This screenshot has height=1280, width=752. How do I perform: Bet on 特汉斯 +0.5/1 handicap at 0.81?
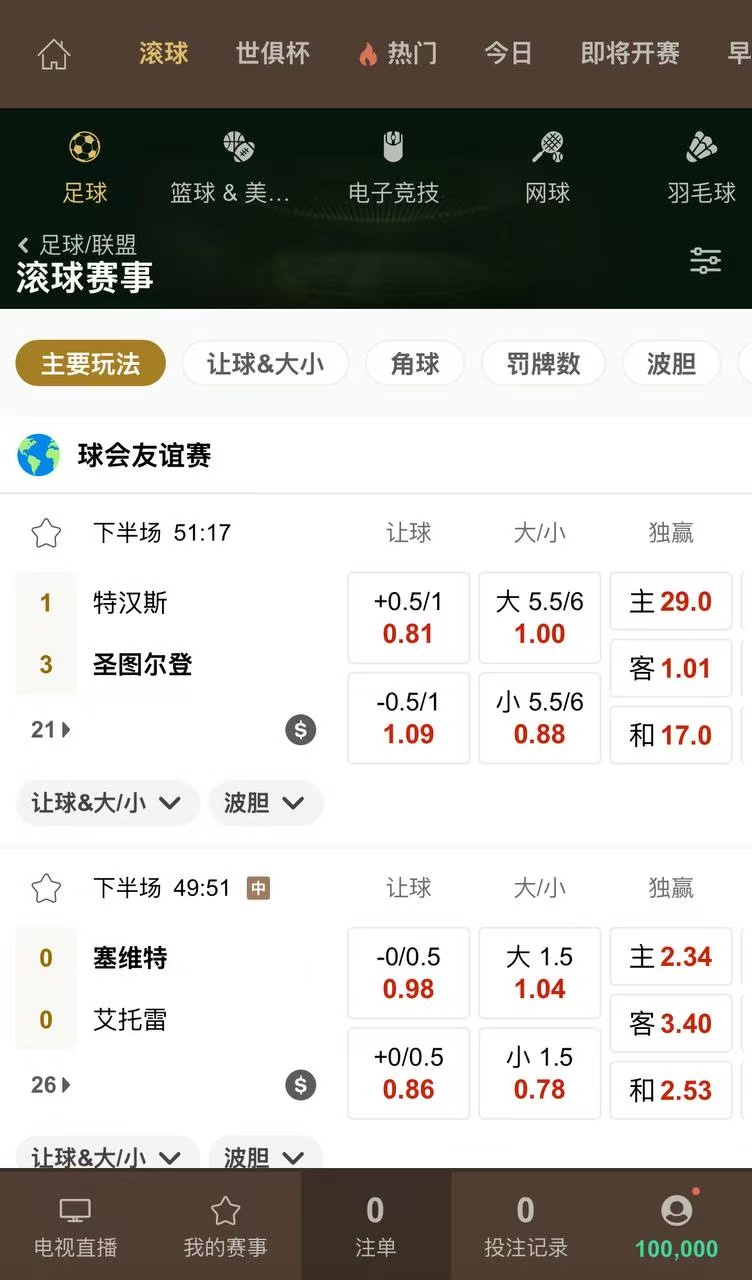pos(408,618)
